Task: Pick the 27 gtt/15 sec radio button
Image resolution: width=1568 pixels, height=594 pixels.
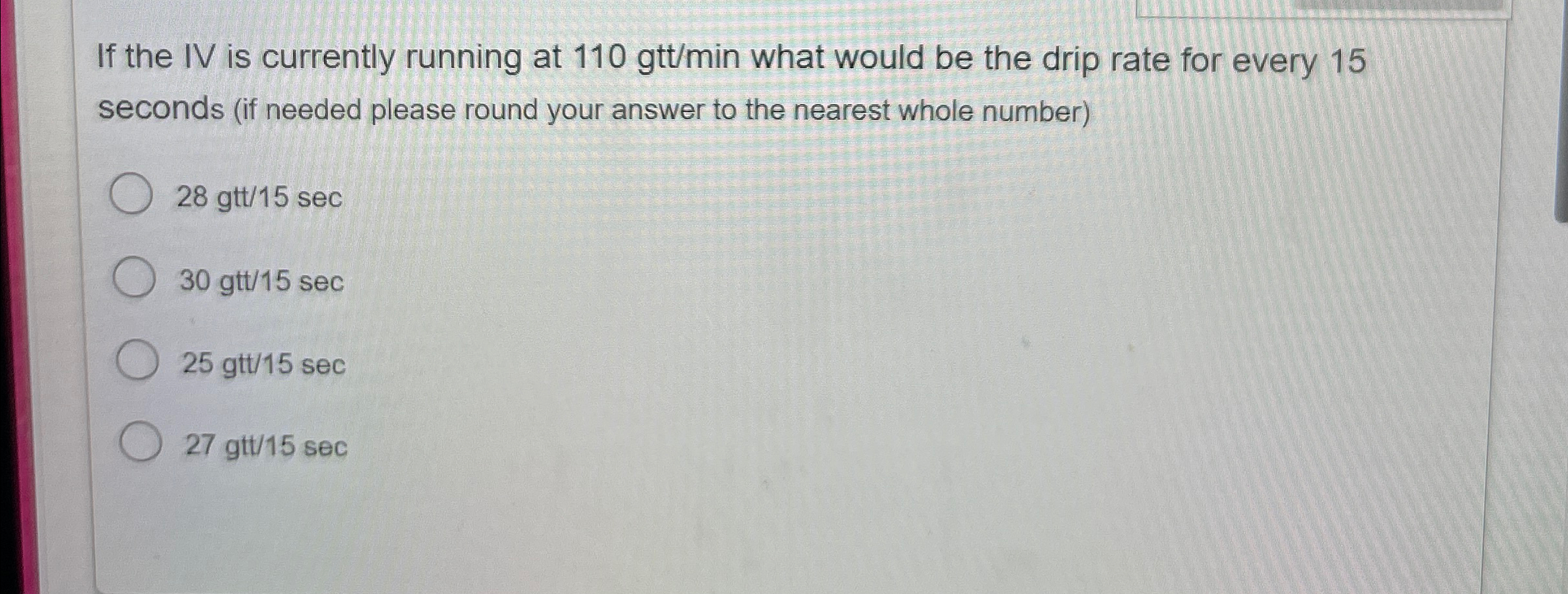Action: point(140,443)
